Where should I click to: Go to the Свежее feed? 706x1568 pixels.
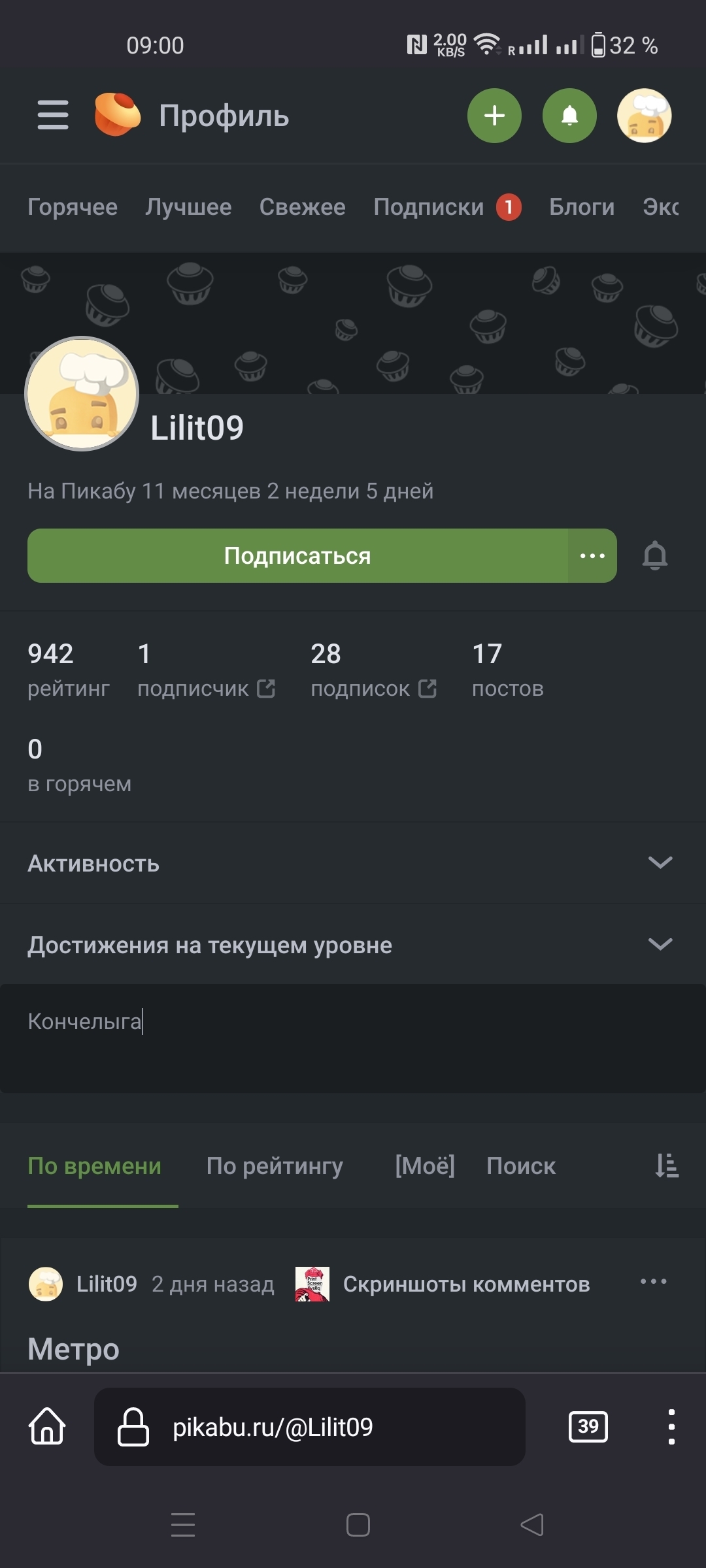tap(302, 207)
